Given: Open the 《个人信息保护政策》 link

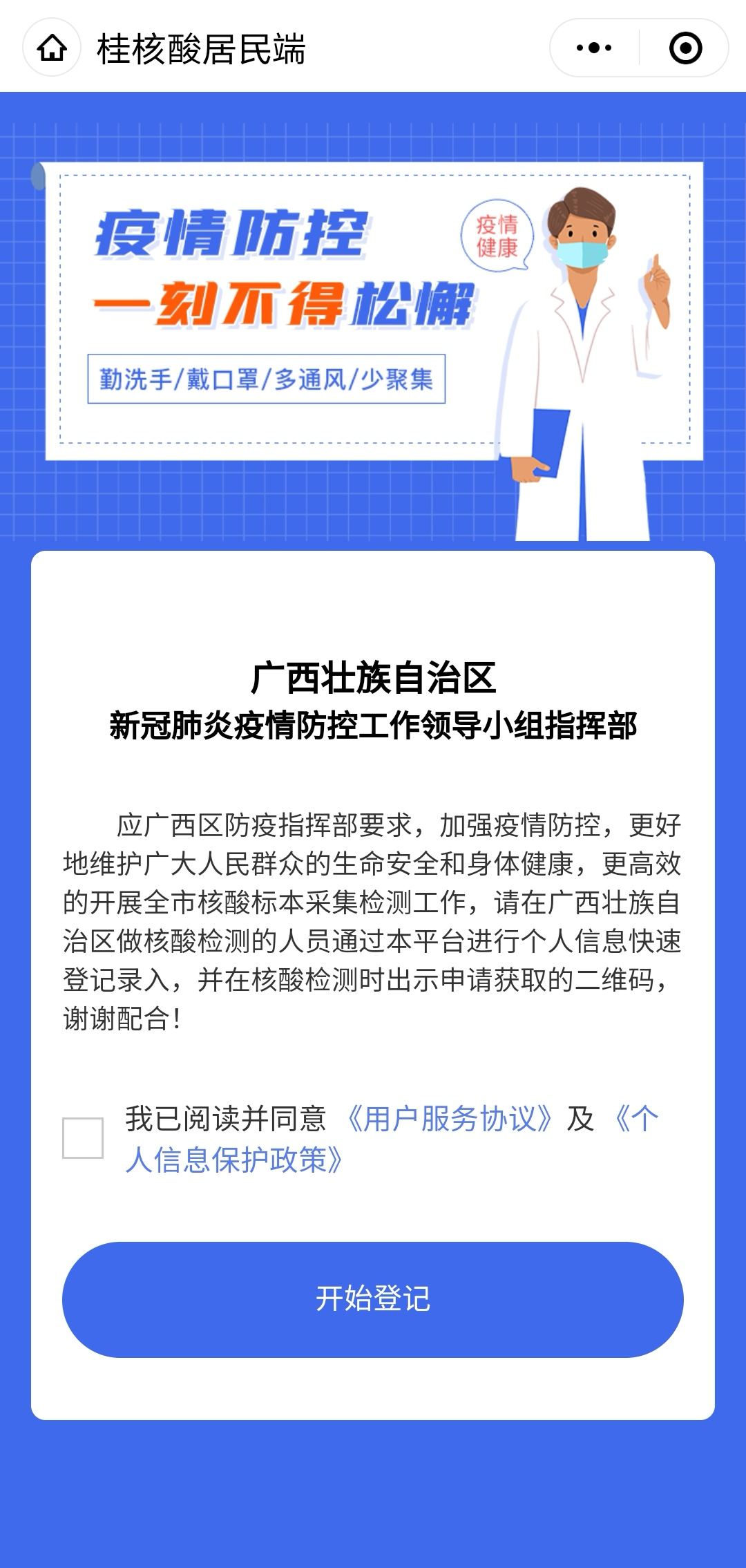Looking at the screenshot, I should tap(235, 1160).
